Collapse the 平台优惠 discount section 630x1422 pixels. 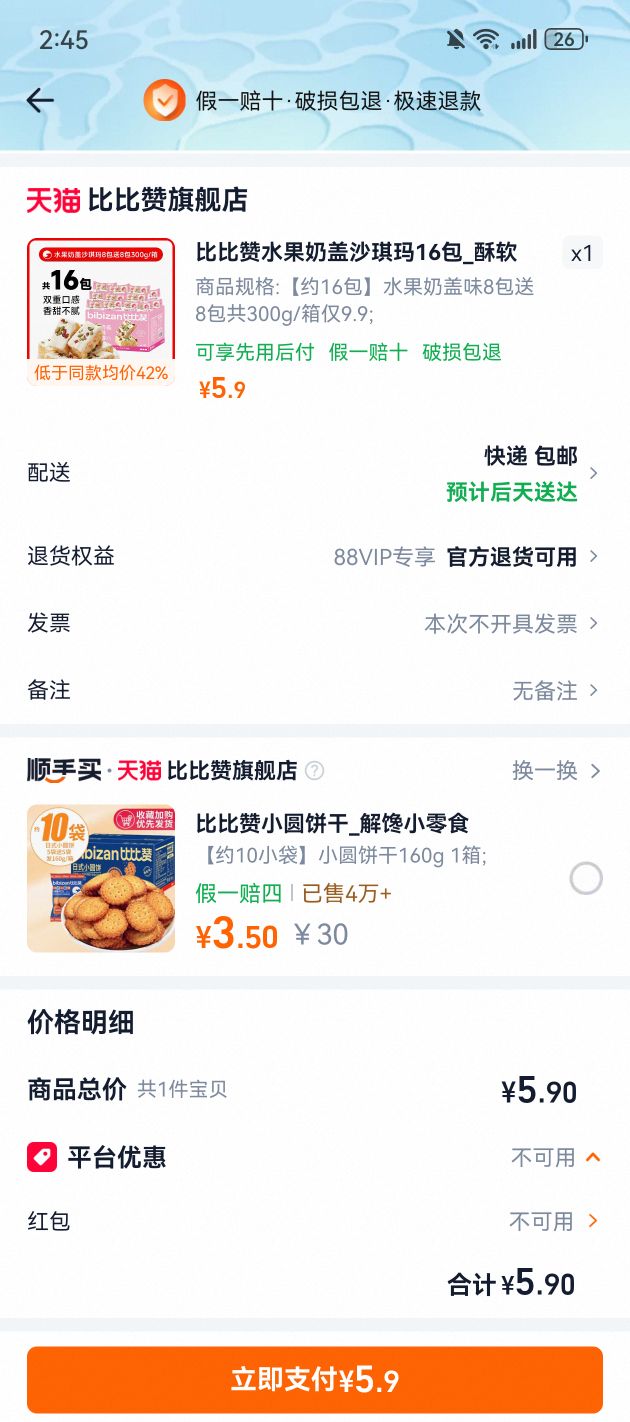tap(592, 1158)
